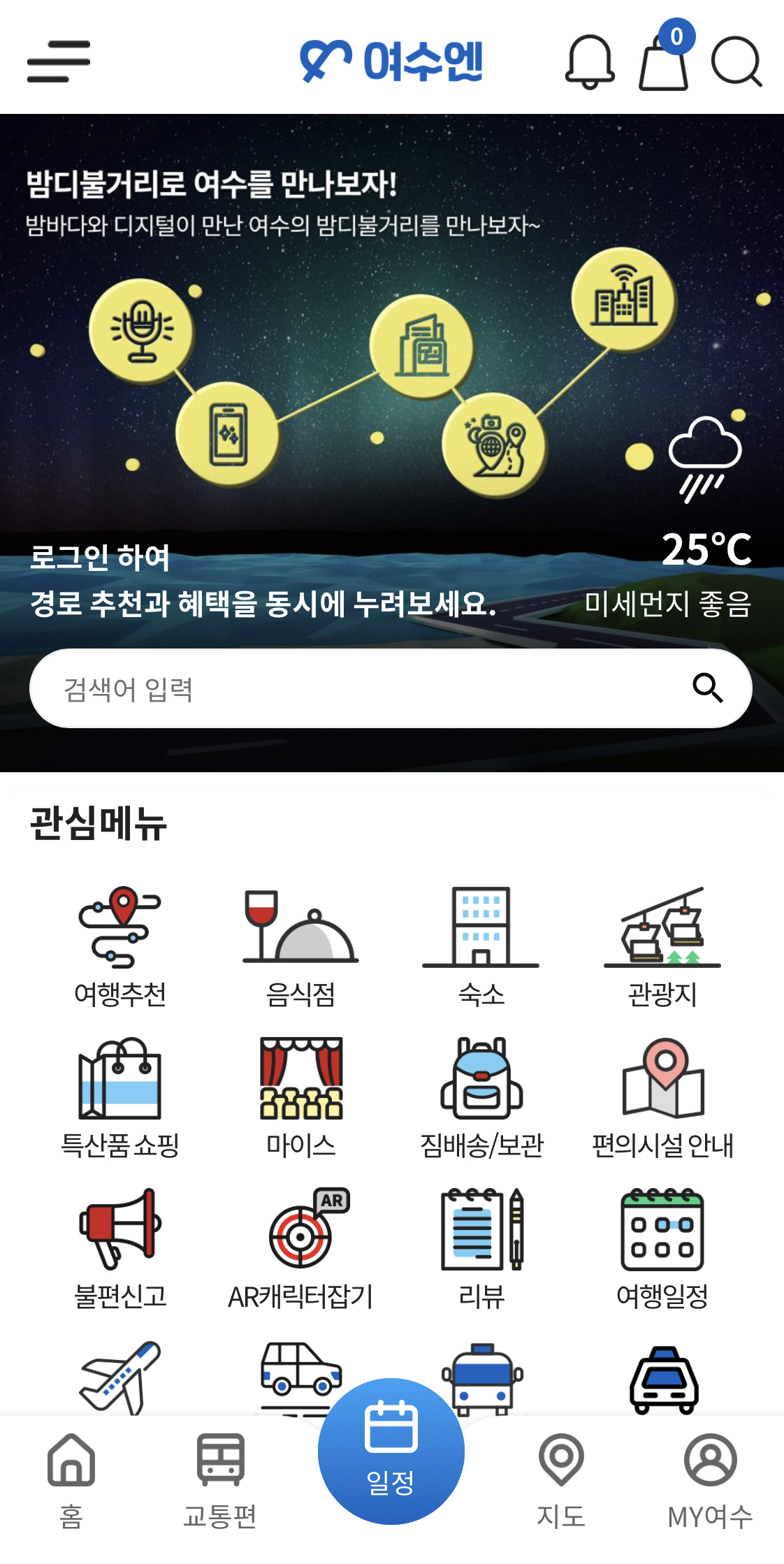Image resolution: width=784 pixels, height=1564 pixels.
Task: Launch AR캐릭터잡기
Action: [300, 1248]
